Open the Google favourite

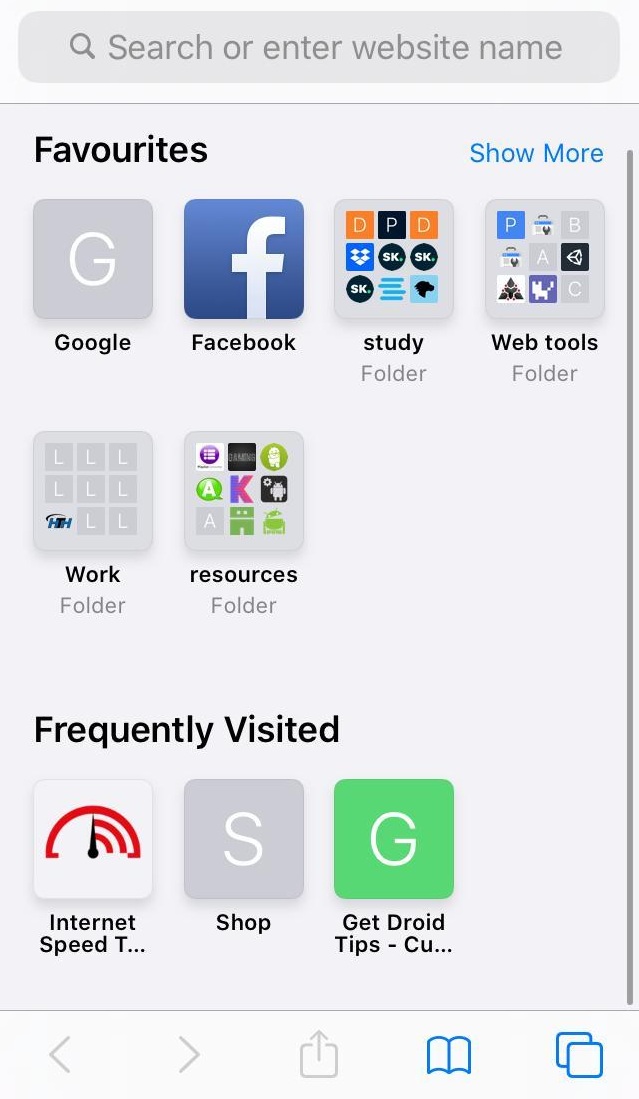point(93,259)
